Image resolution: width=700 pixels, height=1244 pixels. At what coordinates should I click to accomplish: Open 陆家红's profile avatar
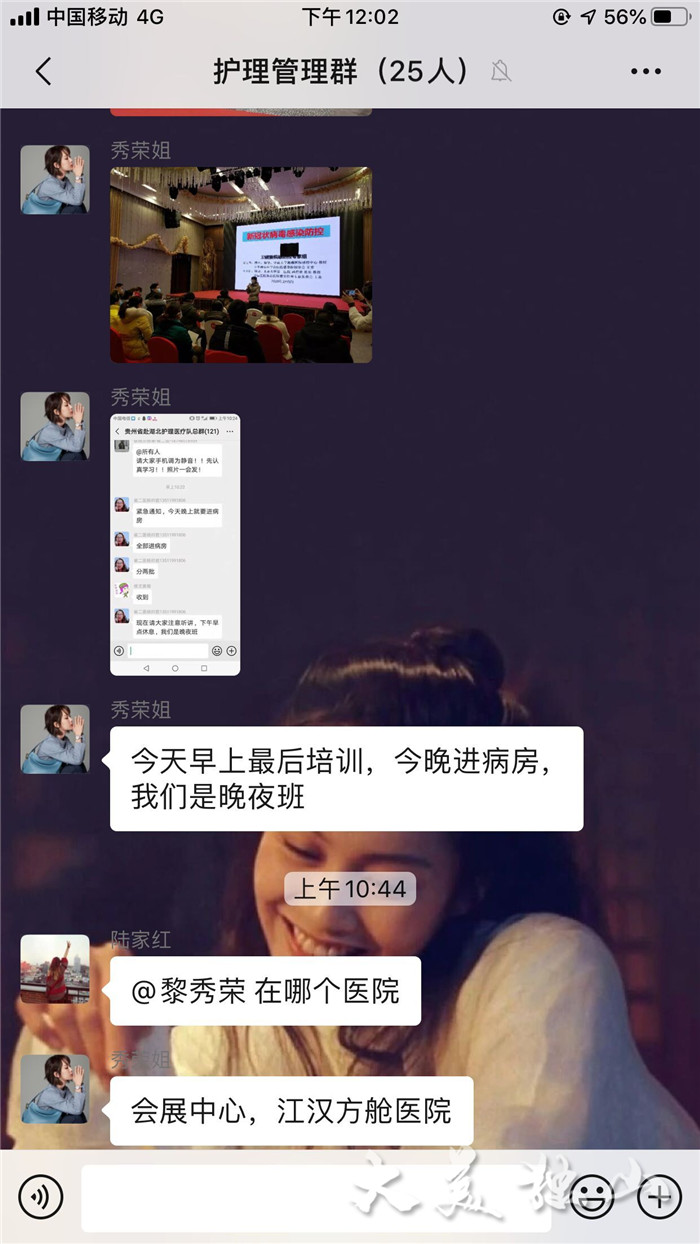pyautogui.click(x=55, y=968)
